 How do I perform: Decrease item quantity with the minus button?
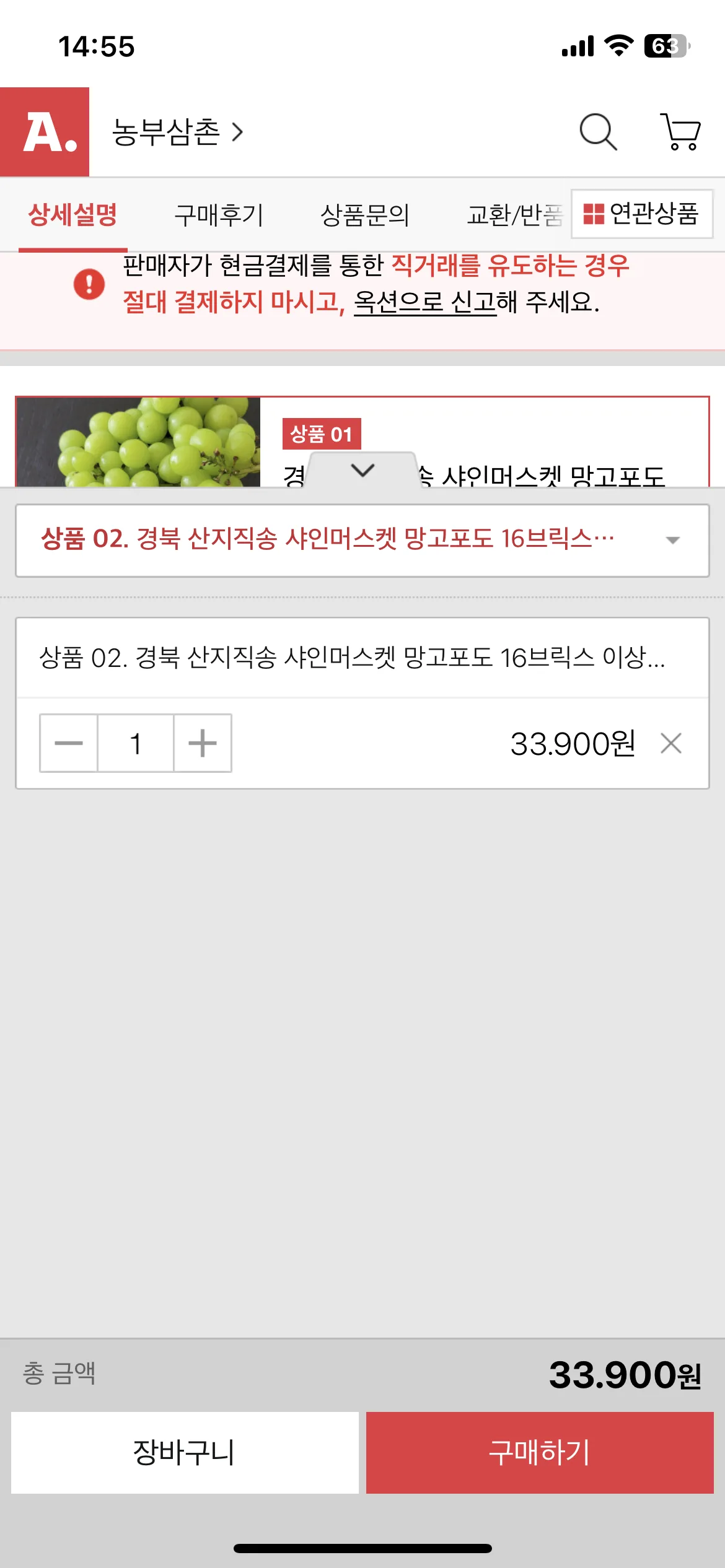(x=69, y=745)
